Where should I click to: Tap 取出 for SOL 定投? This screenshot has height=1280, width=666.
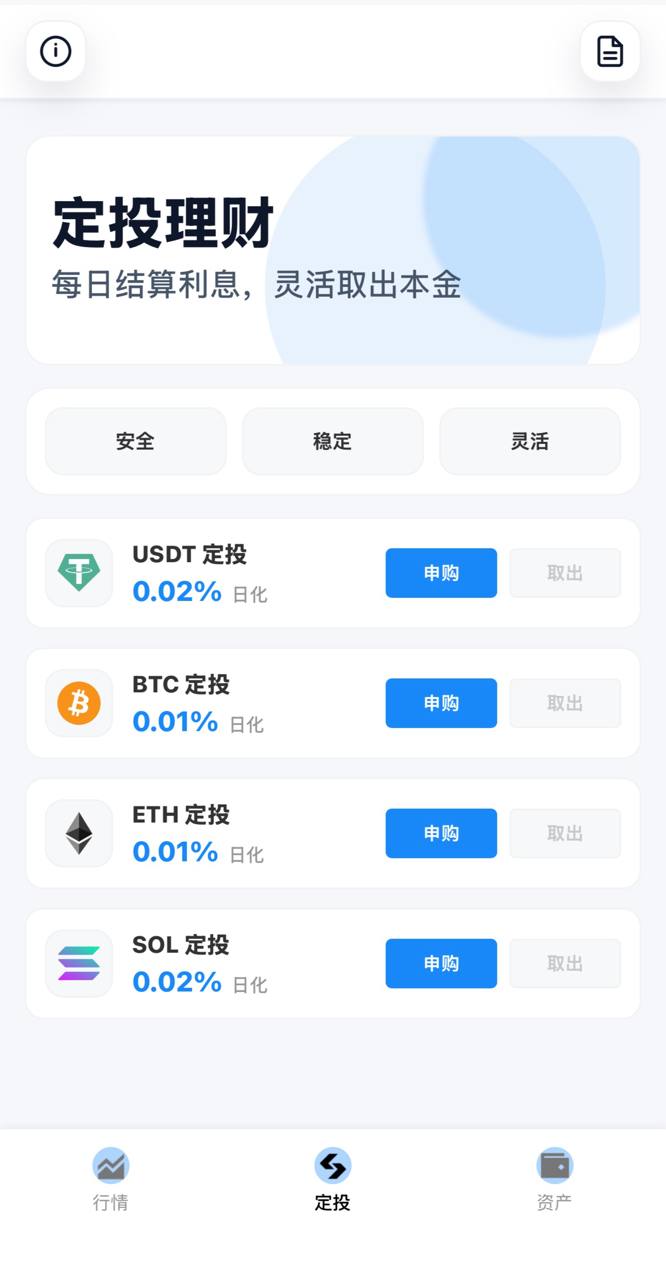pyautogui.click(x=565, y=963)
